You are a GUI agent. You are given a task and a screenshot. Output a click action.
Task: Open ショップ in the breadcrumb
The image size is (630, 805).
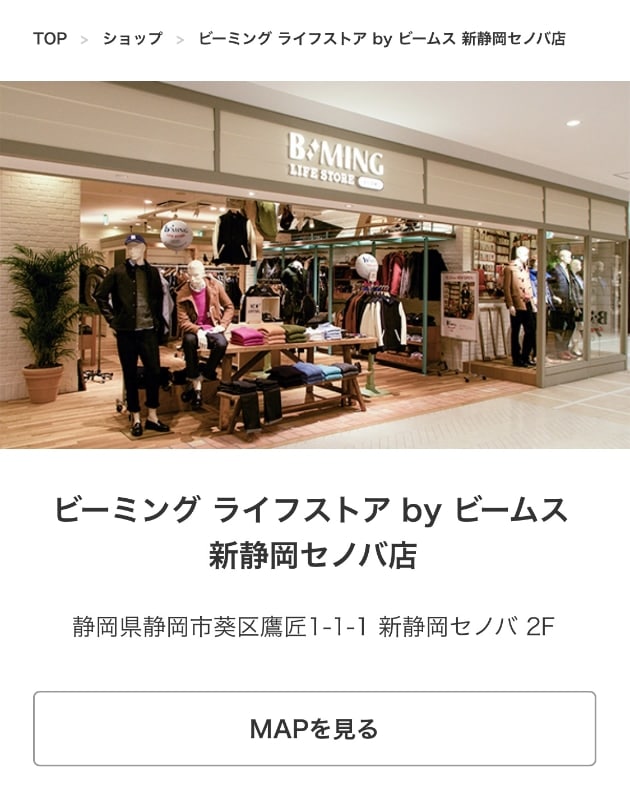click(132, 39)
